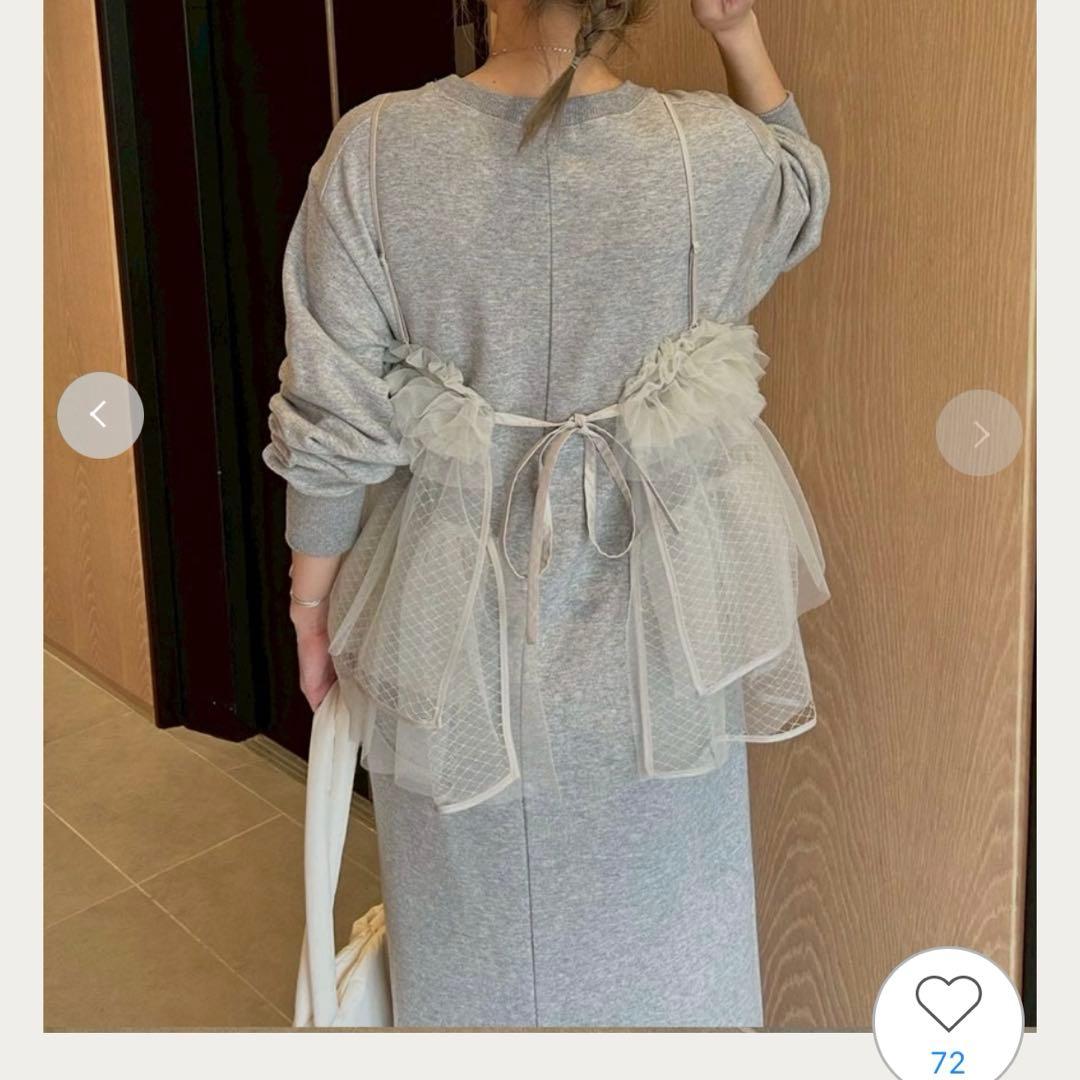Like this item with the heart

point(948,1003)
